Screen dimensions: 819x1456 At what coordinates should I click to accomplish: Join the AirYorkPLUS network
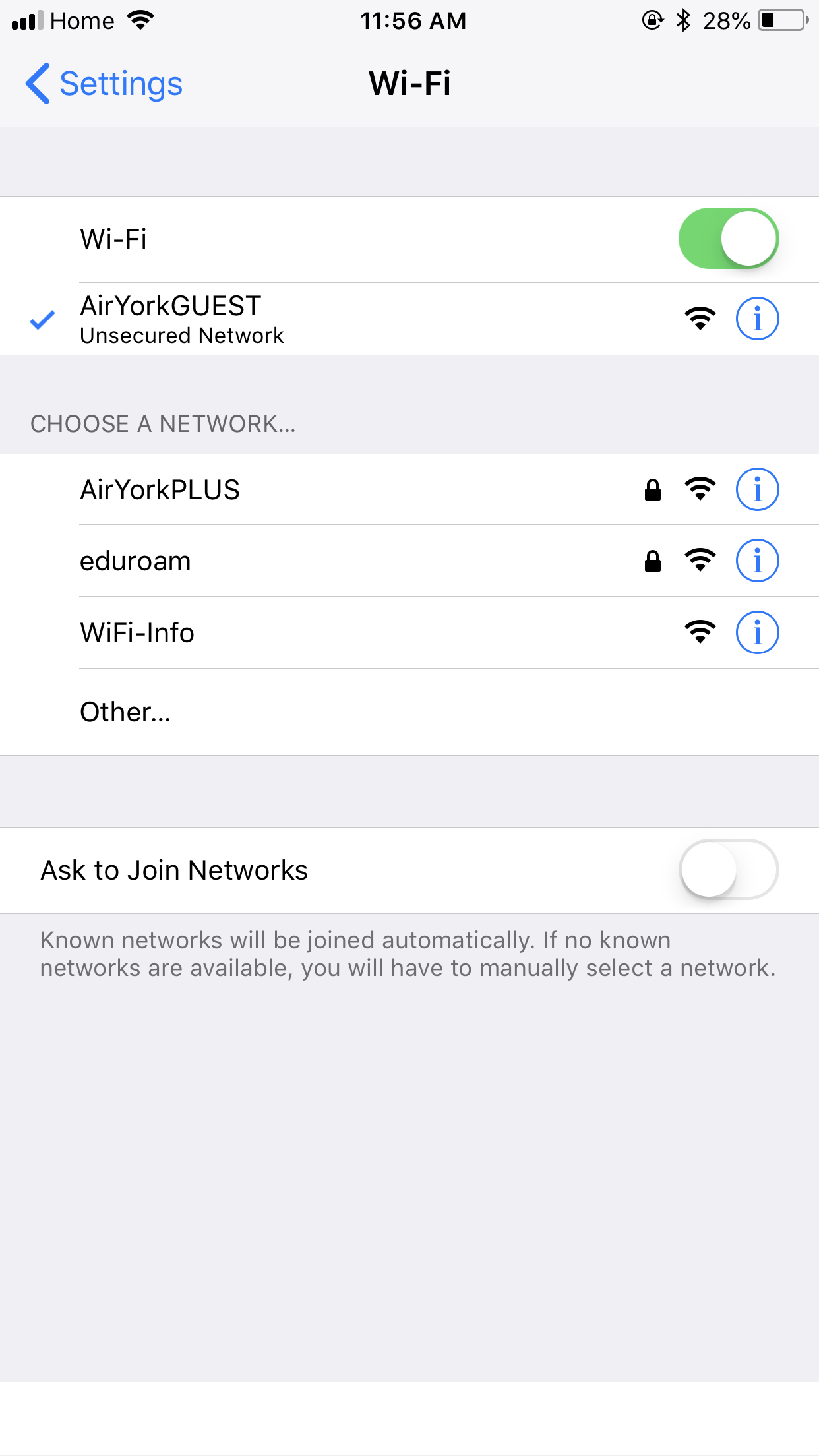409,490
